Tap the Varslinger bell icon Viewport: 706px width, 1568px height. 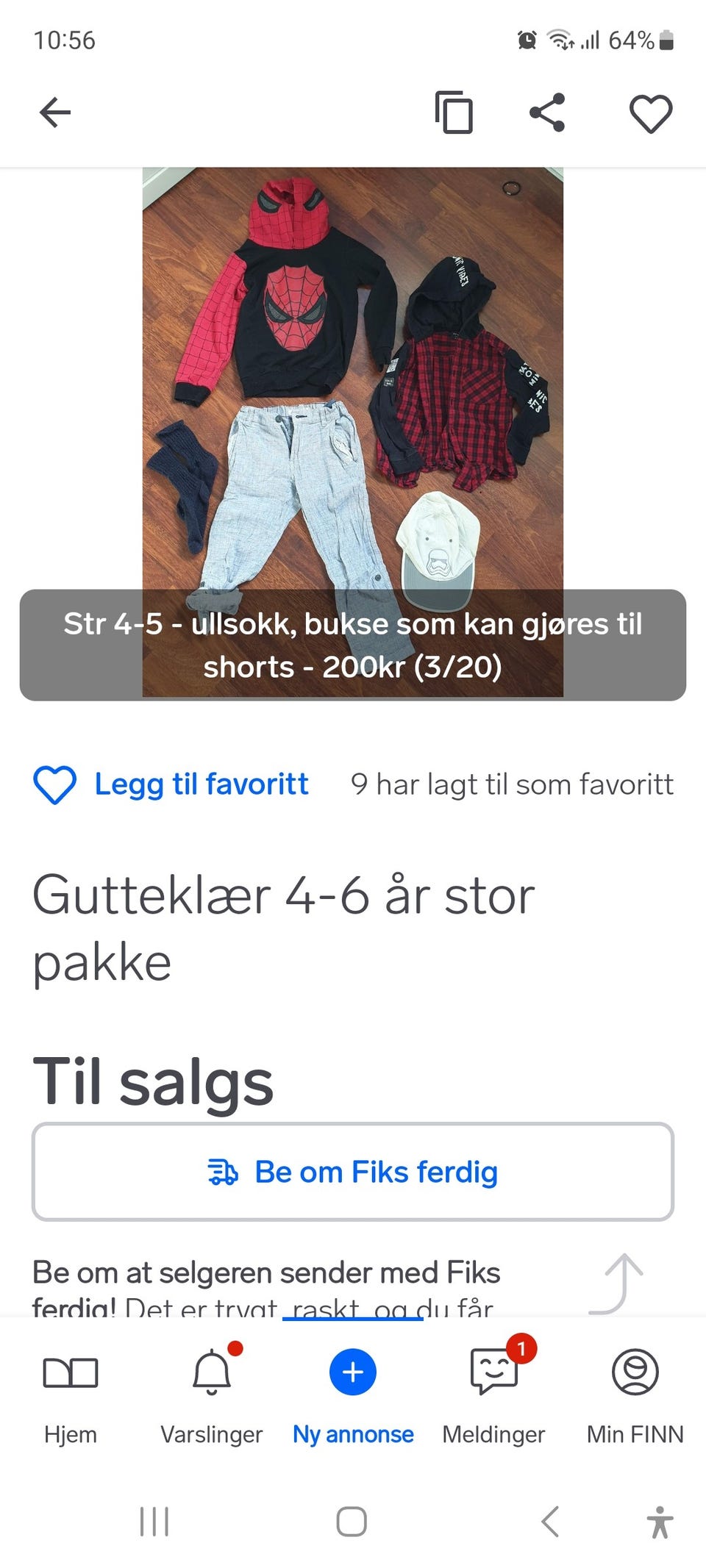tap(211, 1372)
